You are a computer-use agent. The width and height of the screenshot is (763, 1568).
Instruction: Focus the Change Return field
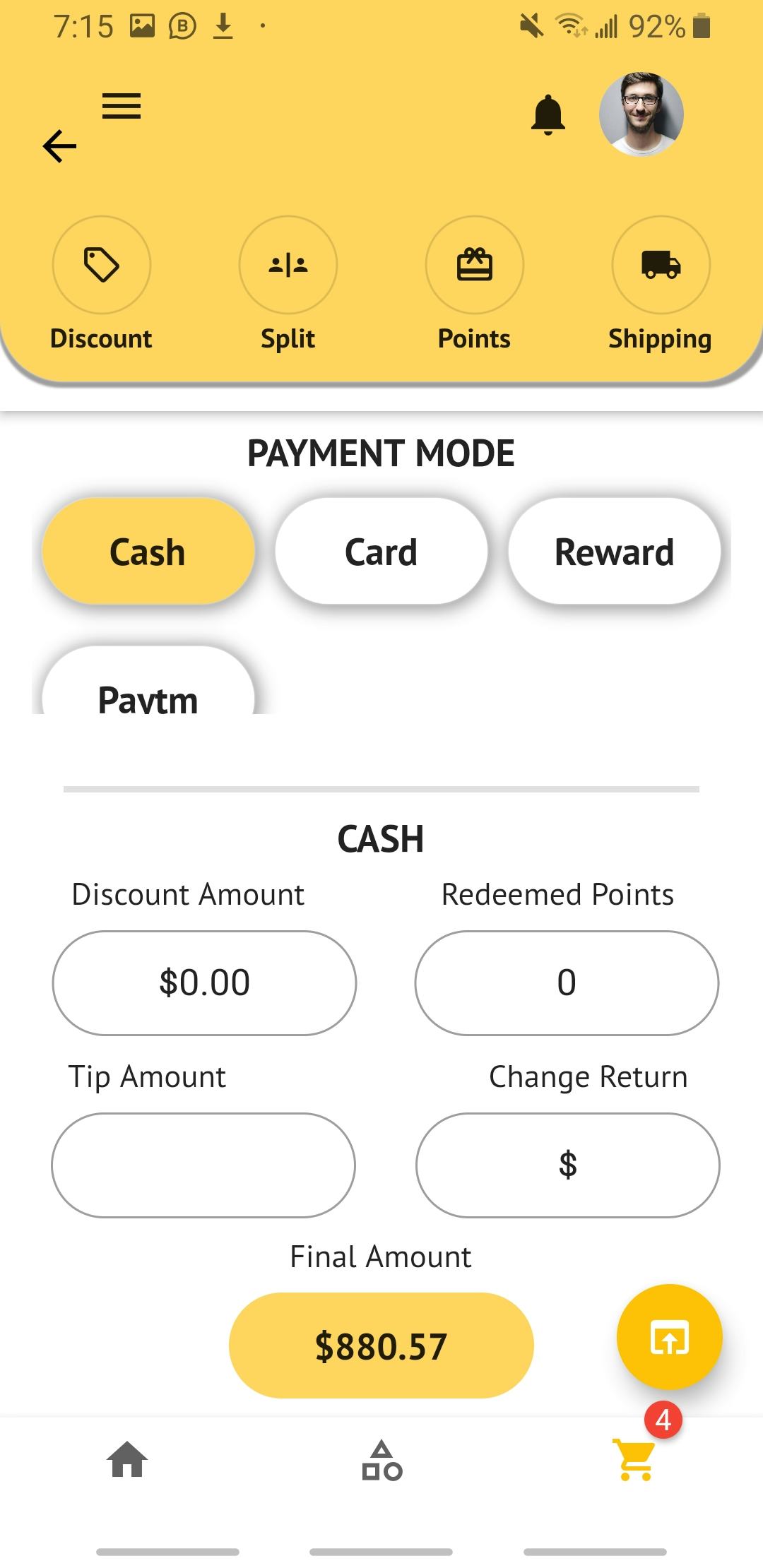[x=567, y=1165]
